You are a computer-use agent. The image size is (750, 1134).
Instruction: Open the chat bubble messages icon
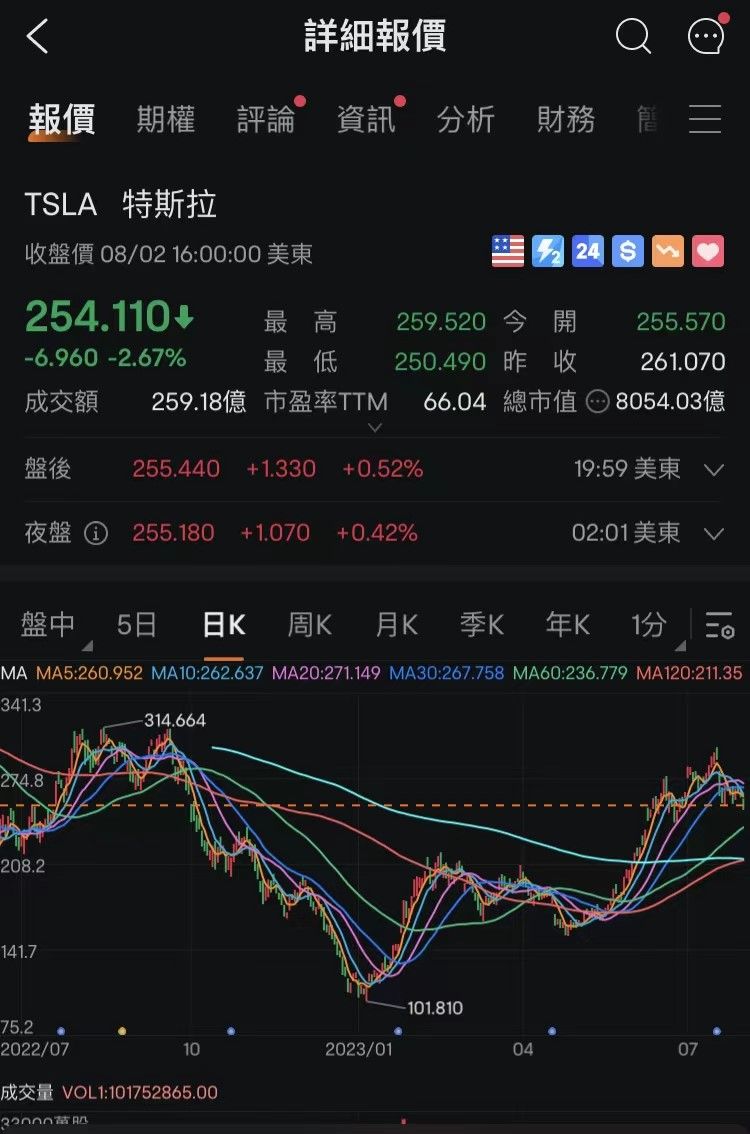706,37
